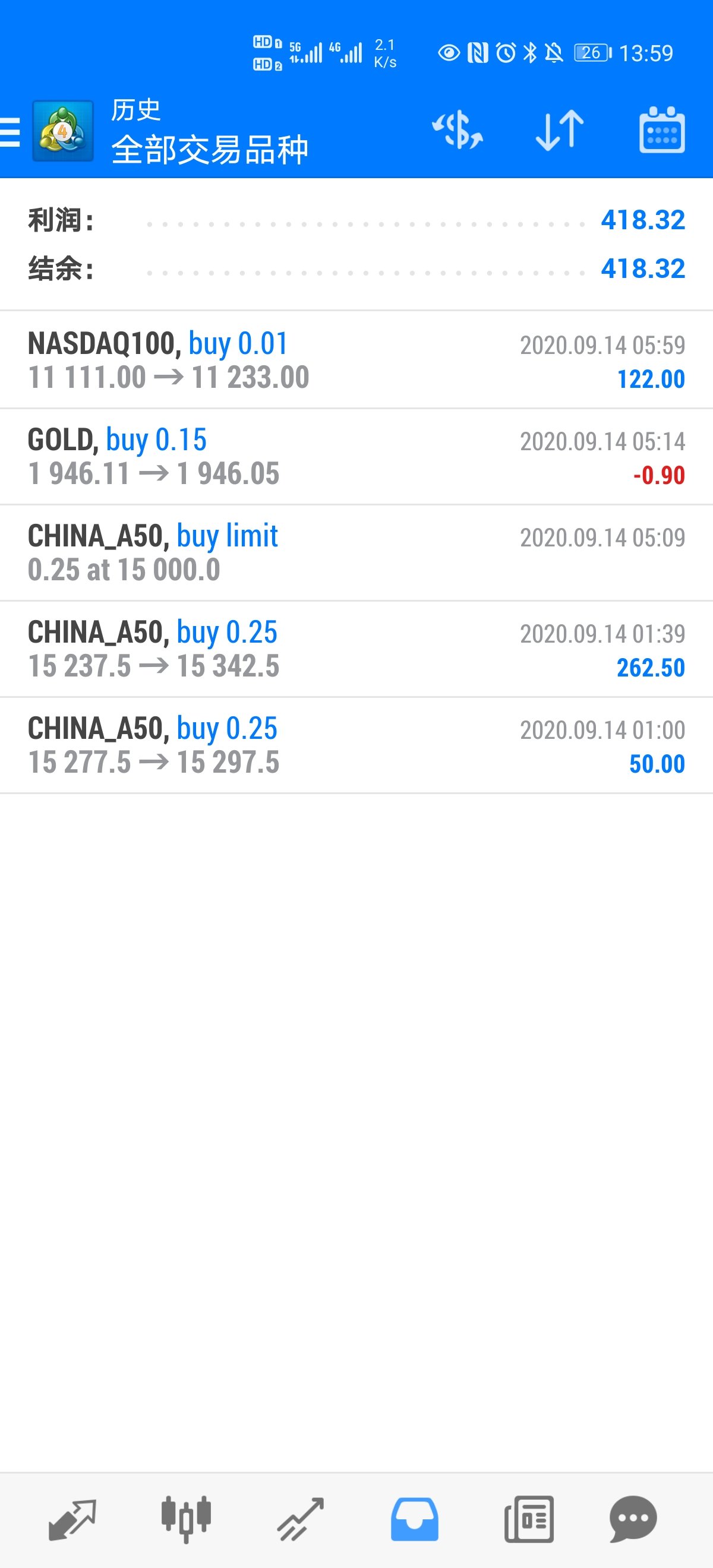Open the chat messages tab

633,1519
